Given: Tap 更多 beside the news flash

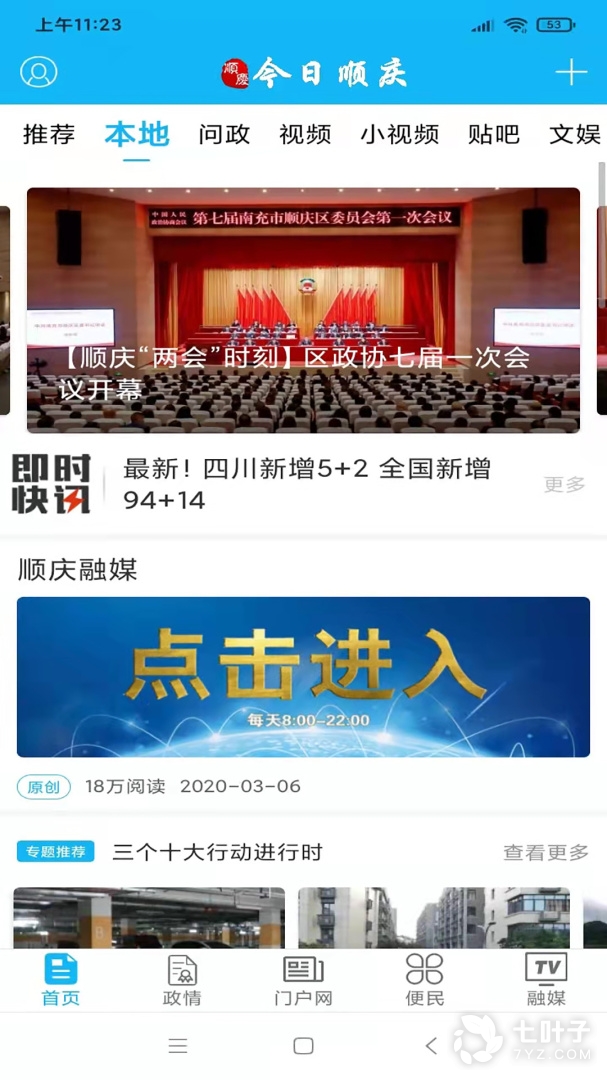Looking at the screenshot, I should click(x=564, y=485).
